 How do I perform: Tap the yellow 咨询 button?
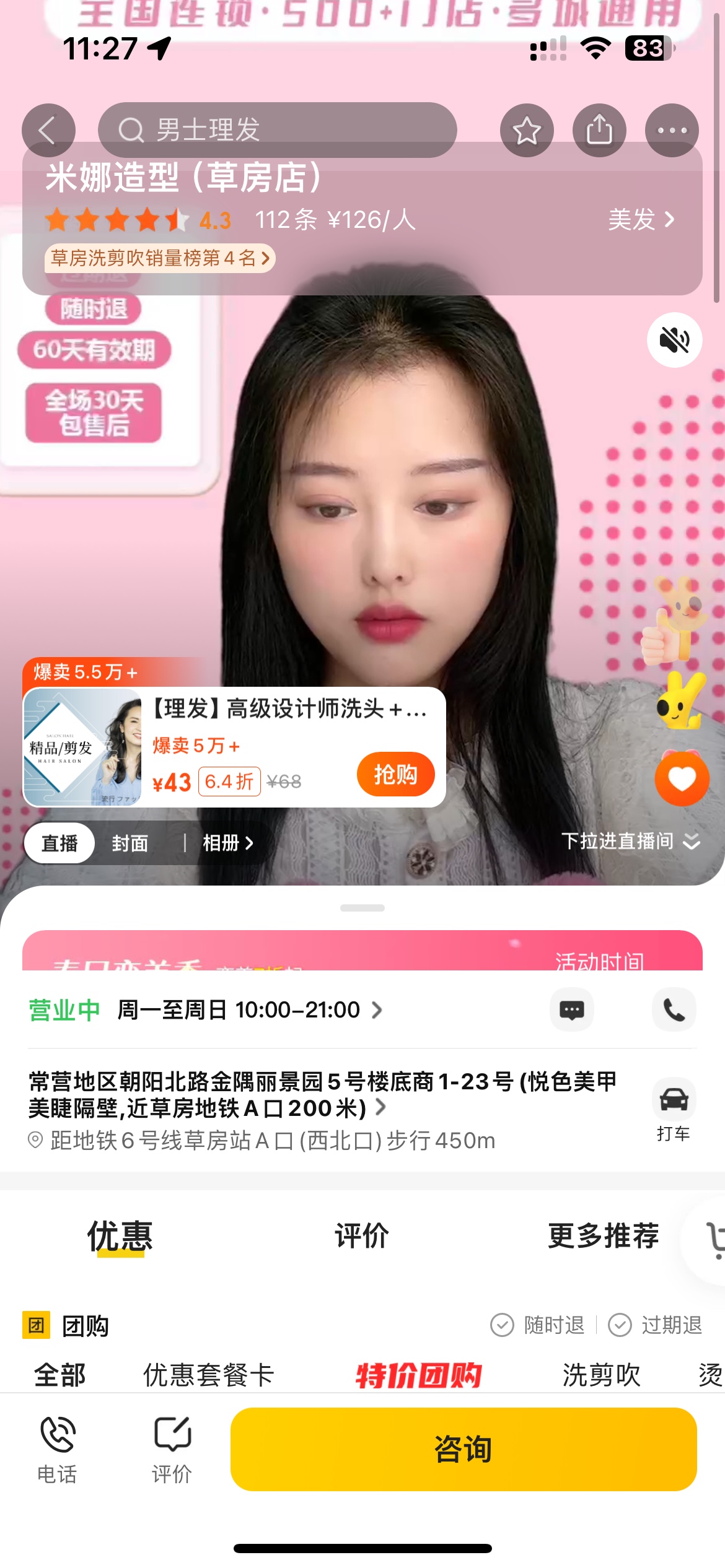pos(464,1449)
